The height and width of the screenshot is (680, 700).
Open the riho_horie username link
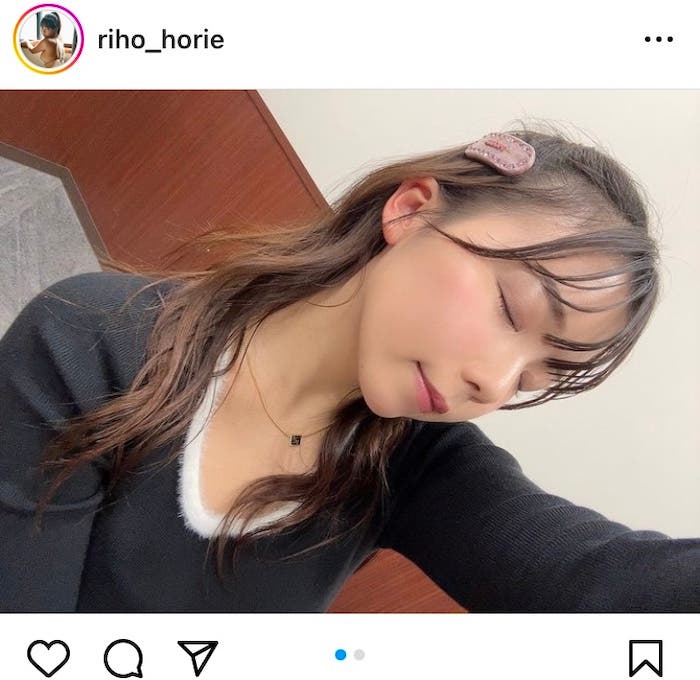click(x=161, y=40)
